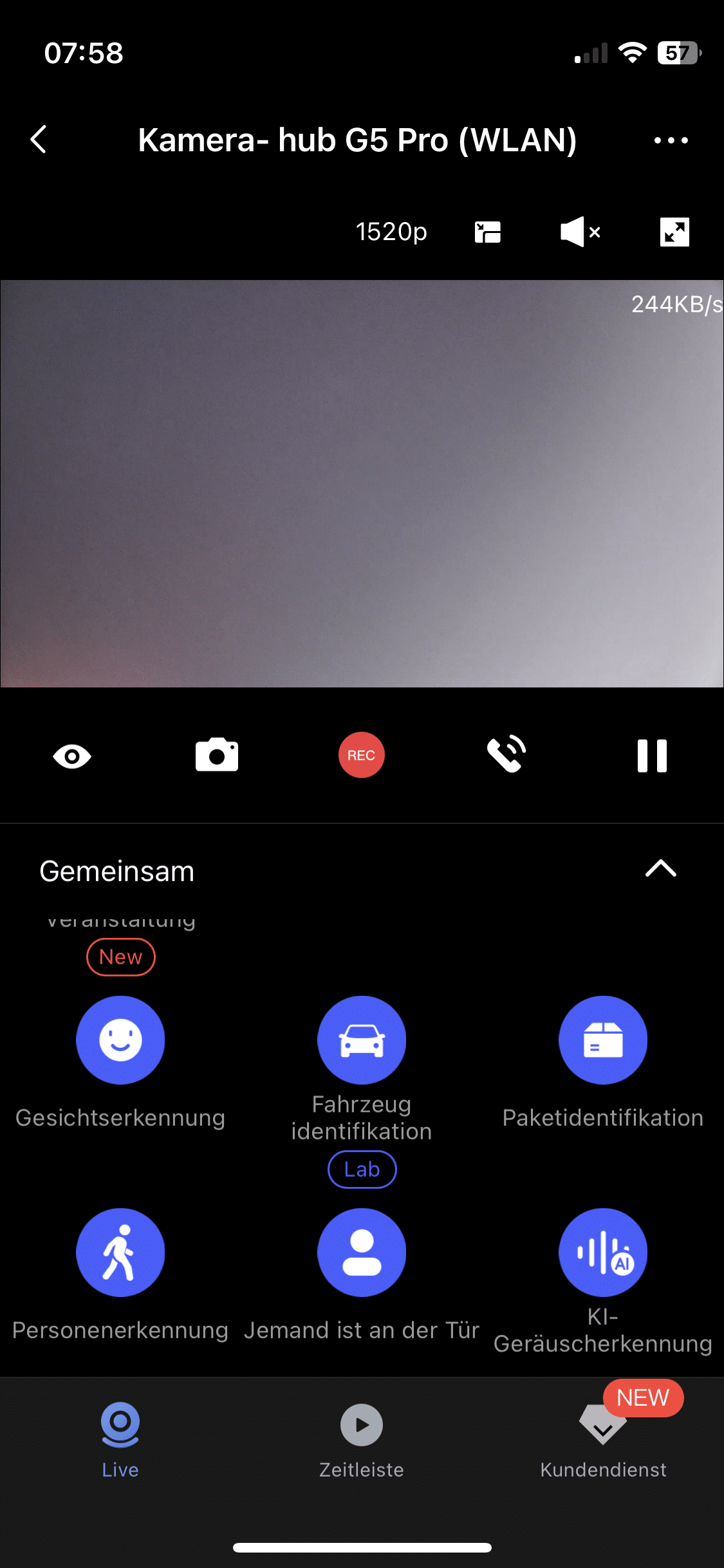Start a two-way voice call
724x1568 pixels.
pos(507,754)
